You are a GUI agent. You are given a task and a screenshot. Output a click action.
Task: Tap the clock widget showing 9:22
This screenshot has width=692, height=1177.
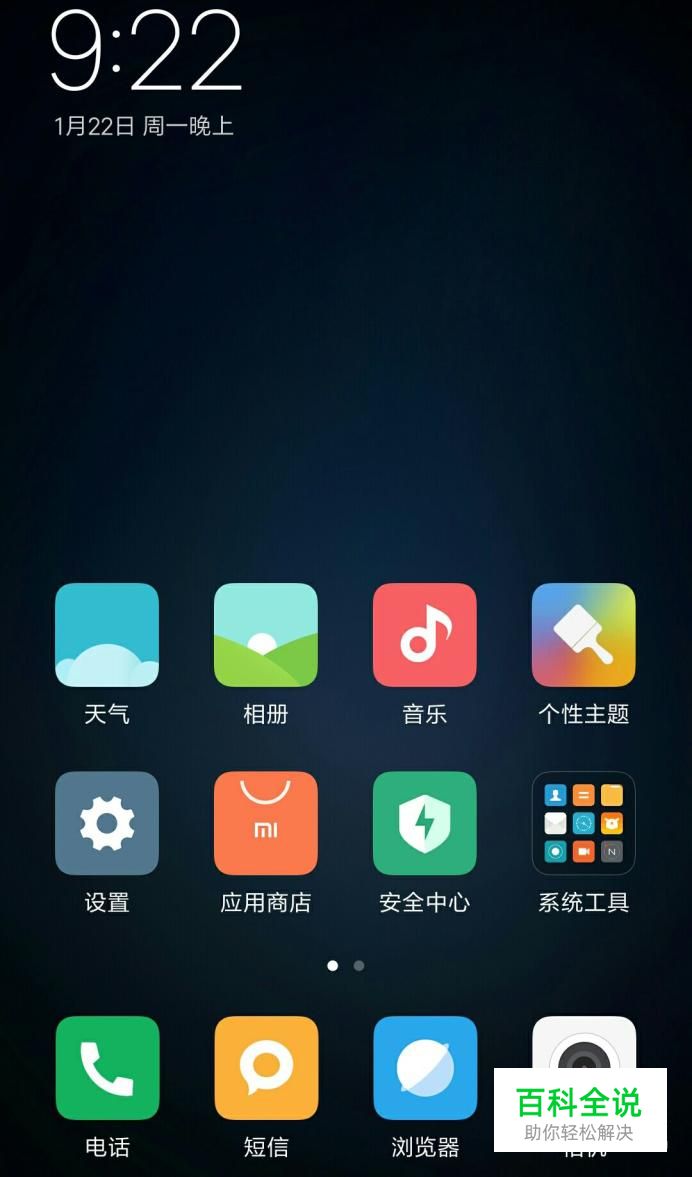point(146,52)
